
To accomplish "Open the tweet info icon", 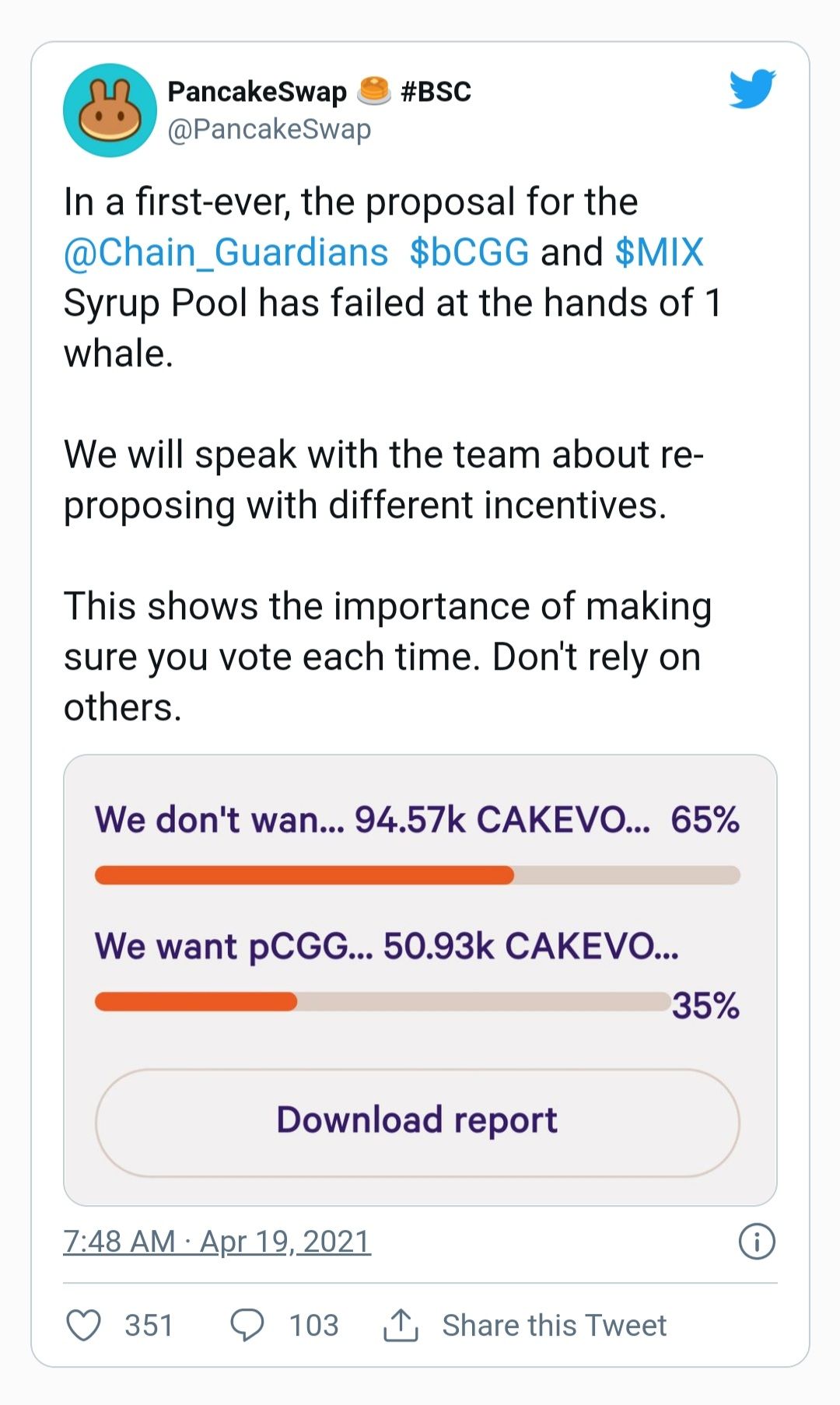I will pyautogui.click(x=756, y=1242).
